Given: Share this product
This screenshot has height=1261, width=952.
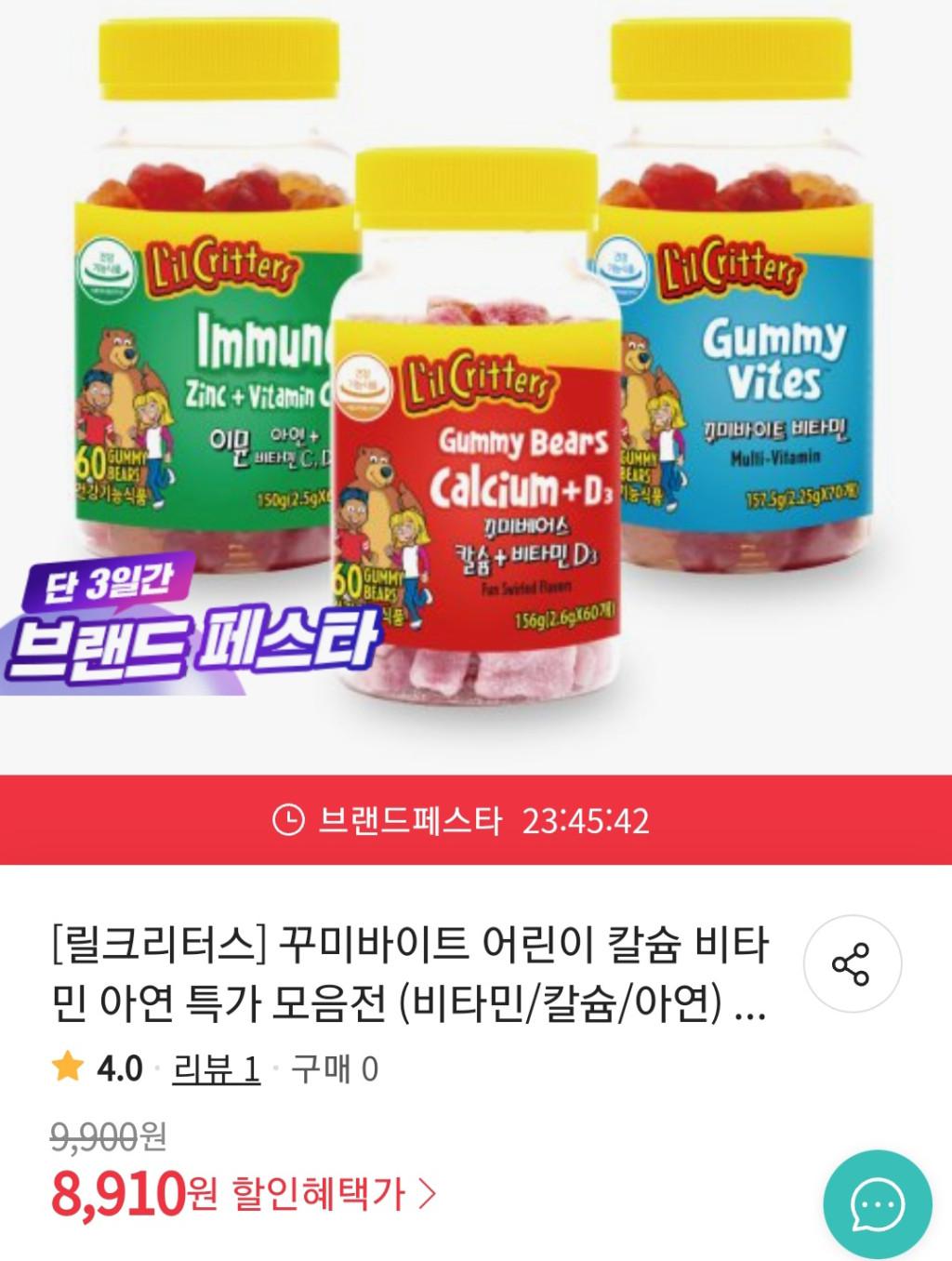Looking at the screenshot, I should [851, 964].
